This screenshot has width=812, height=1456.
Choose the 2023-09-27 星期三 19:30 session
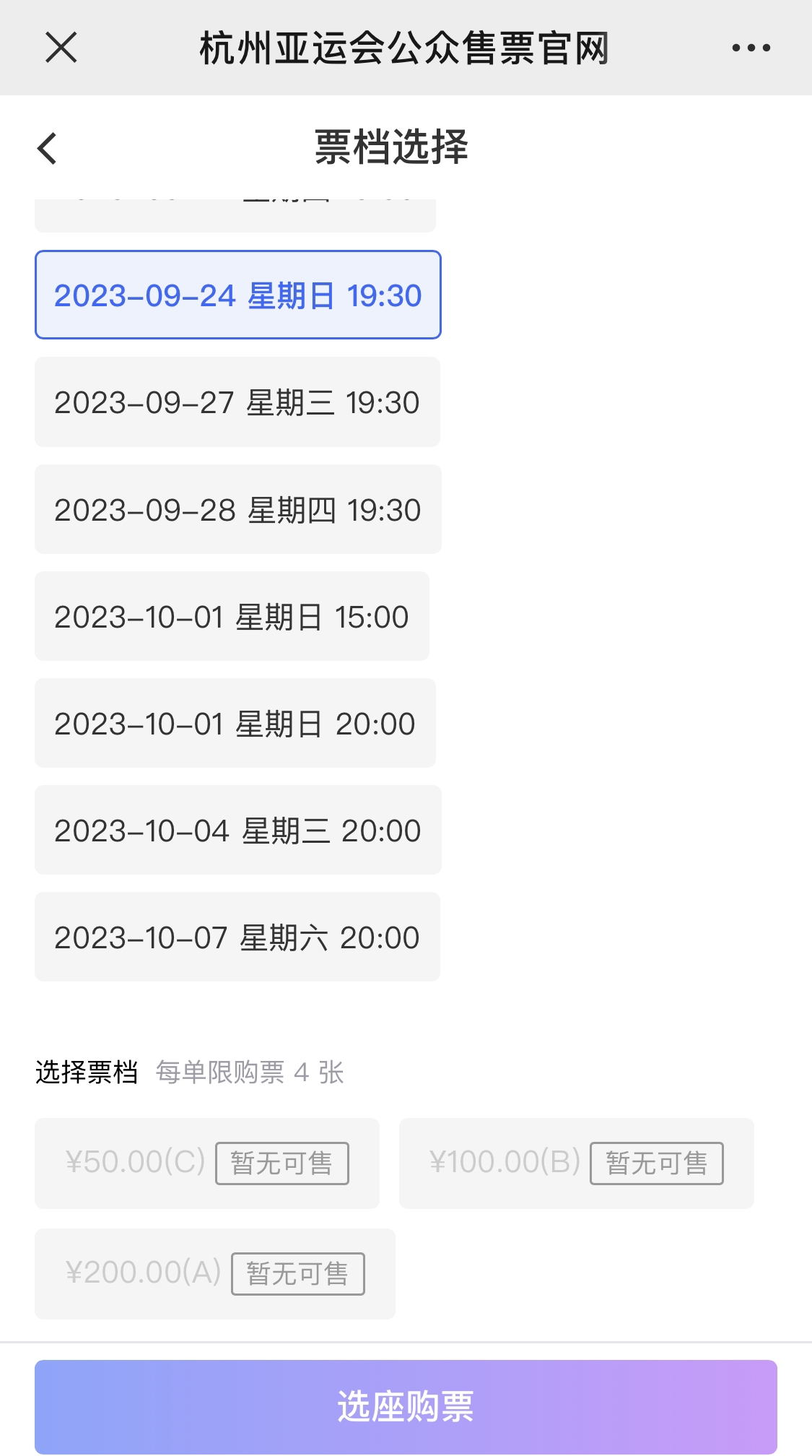237,402
